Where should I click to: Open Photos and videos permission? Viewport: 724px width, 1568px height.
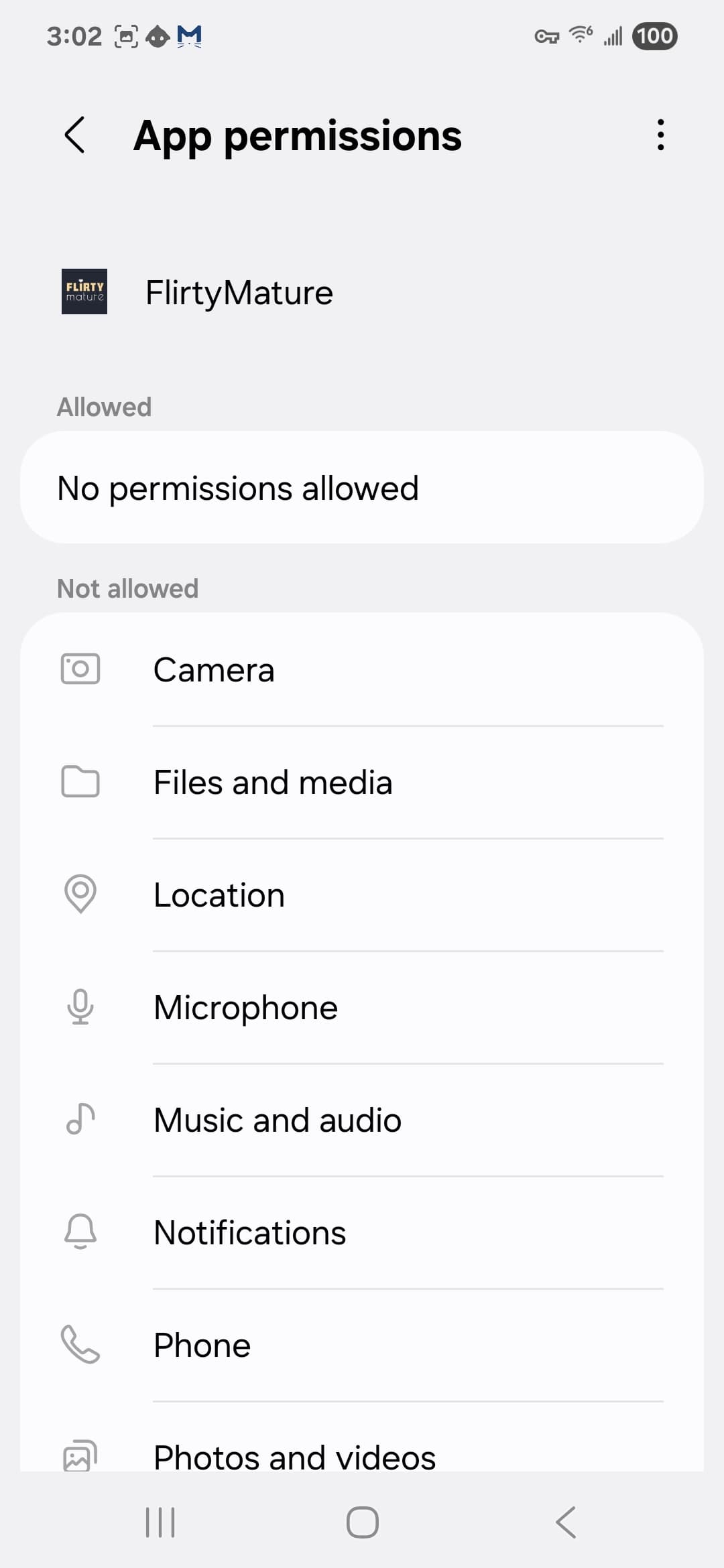coord(362,1437)
